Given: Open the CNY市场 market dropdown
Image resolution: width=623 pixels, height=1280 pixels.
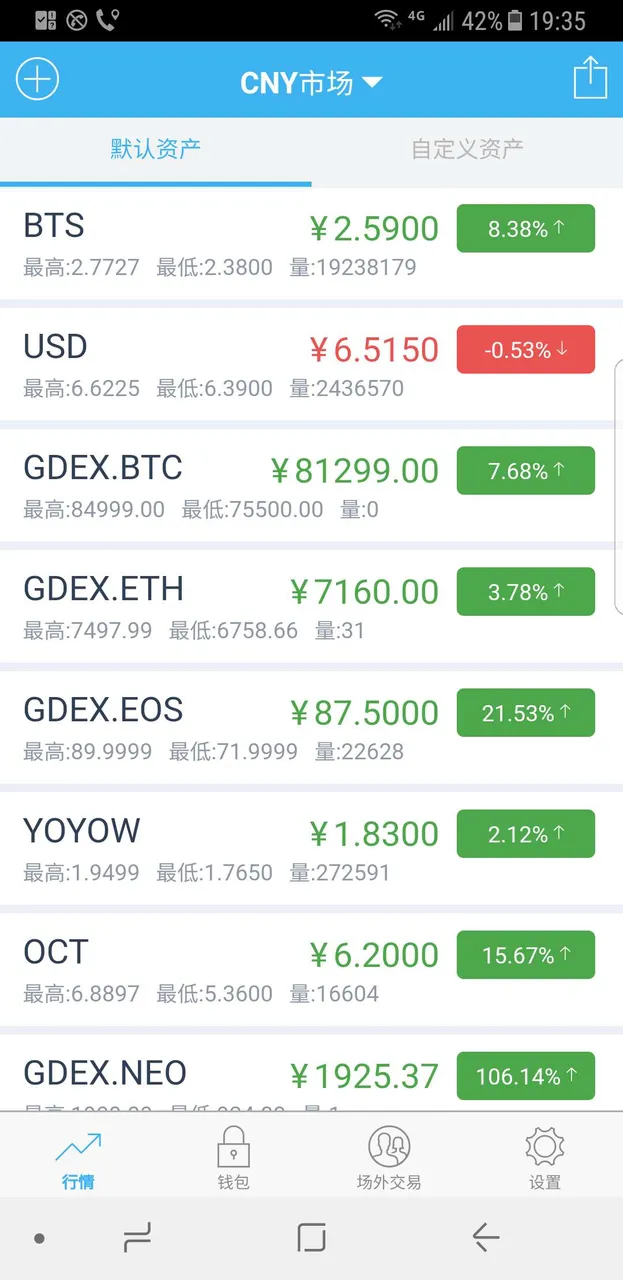Looking at the screenshot, I should (311, 82).
